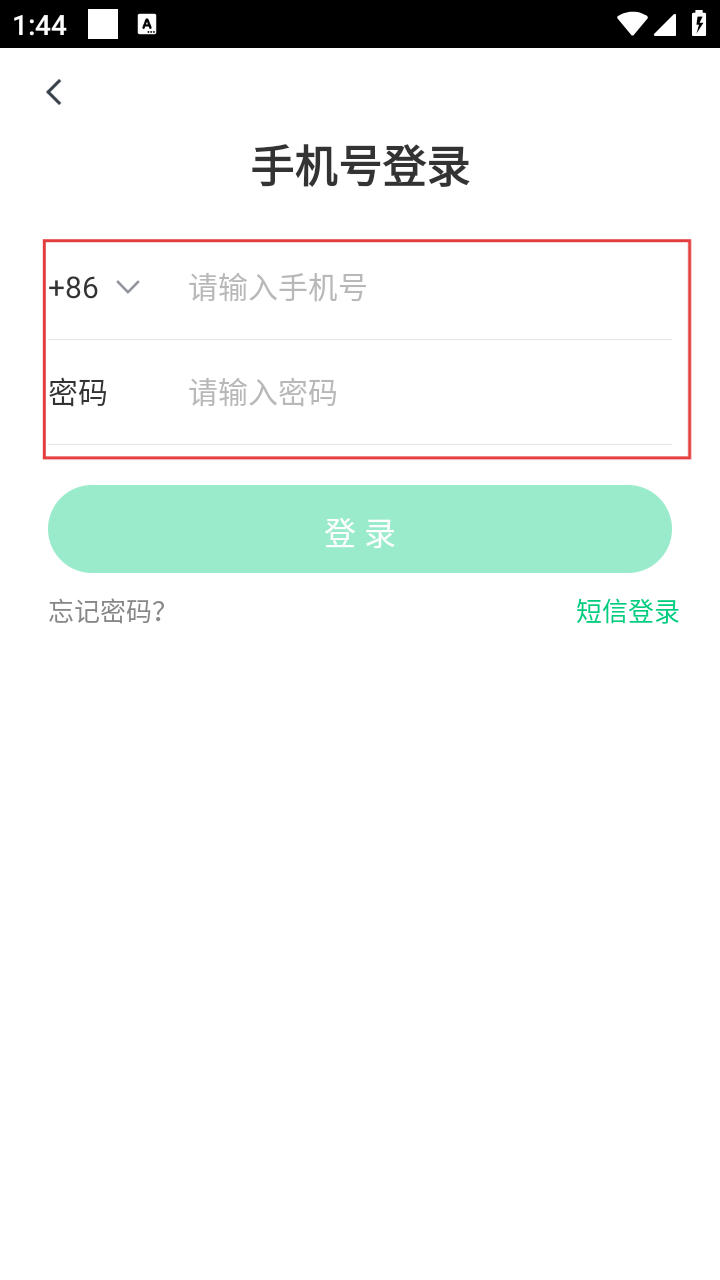Tap the green 登录 login button
The height and width of the screenshot is (1280, 720).
360,529
